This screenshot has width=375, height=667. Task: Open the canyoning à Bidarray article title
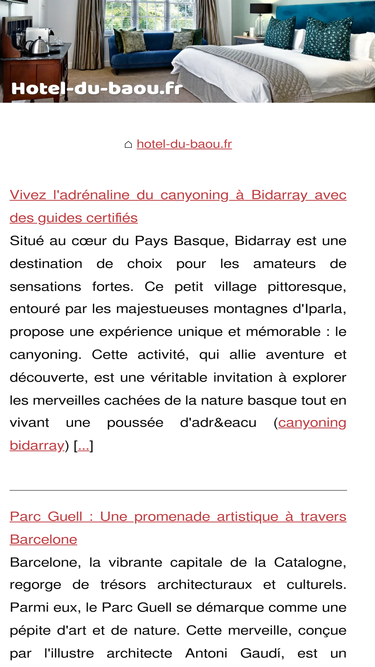tap(178, 206)
